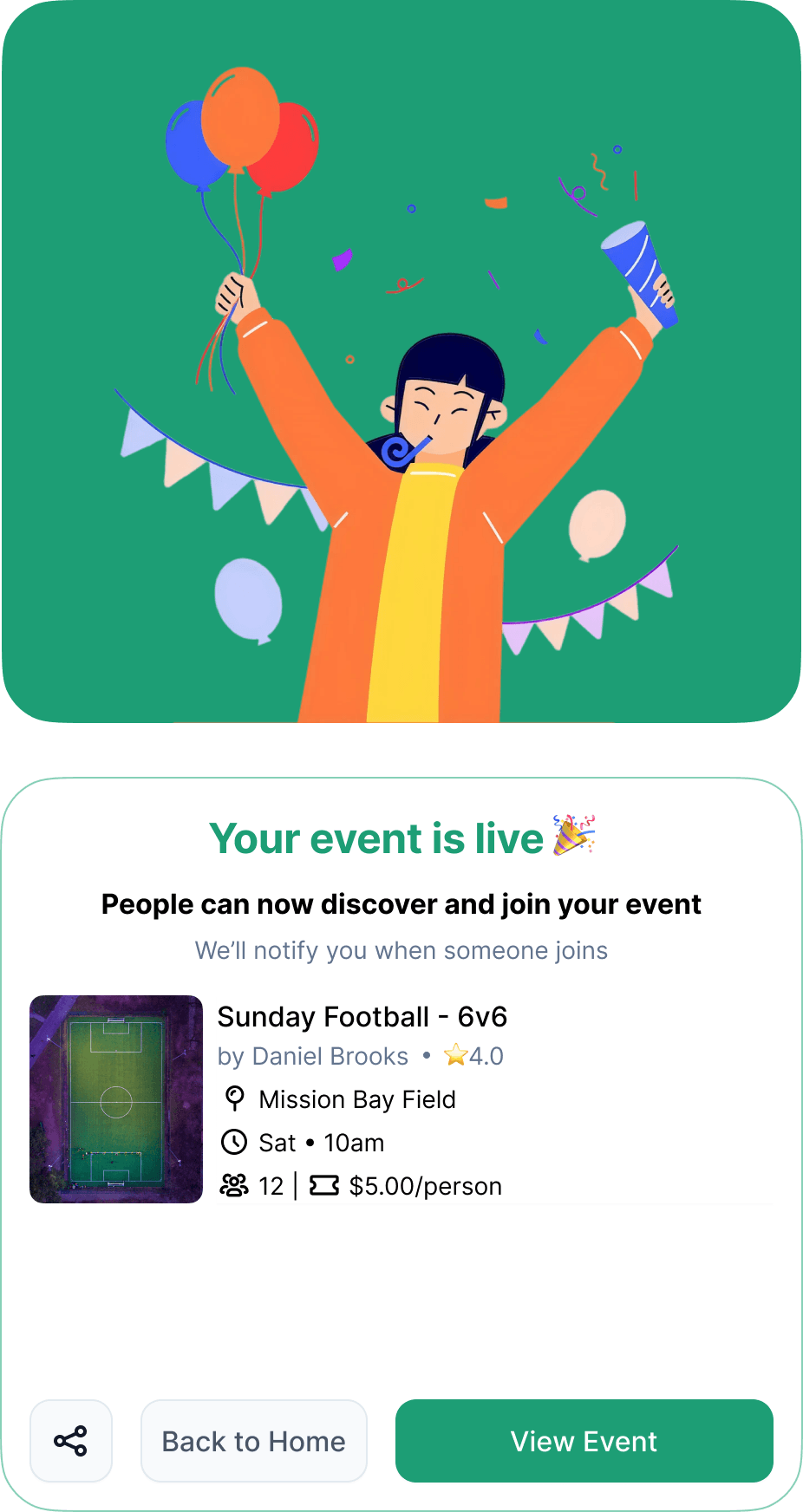Tap the ticket icon next to the price

324,1186
